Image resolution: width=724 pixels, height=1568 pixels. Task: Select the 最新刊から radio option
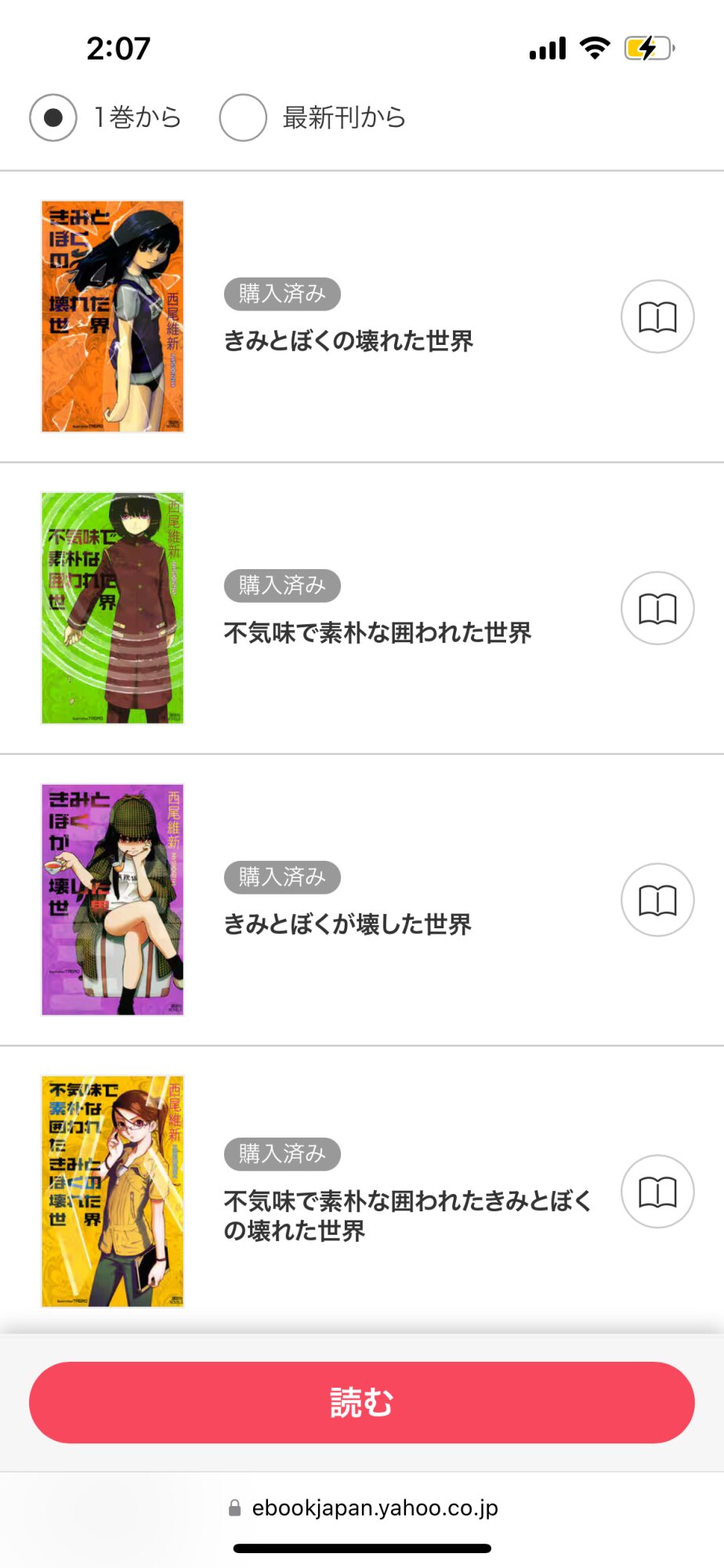243,118
